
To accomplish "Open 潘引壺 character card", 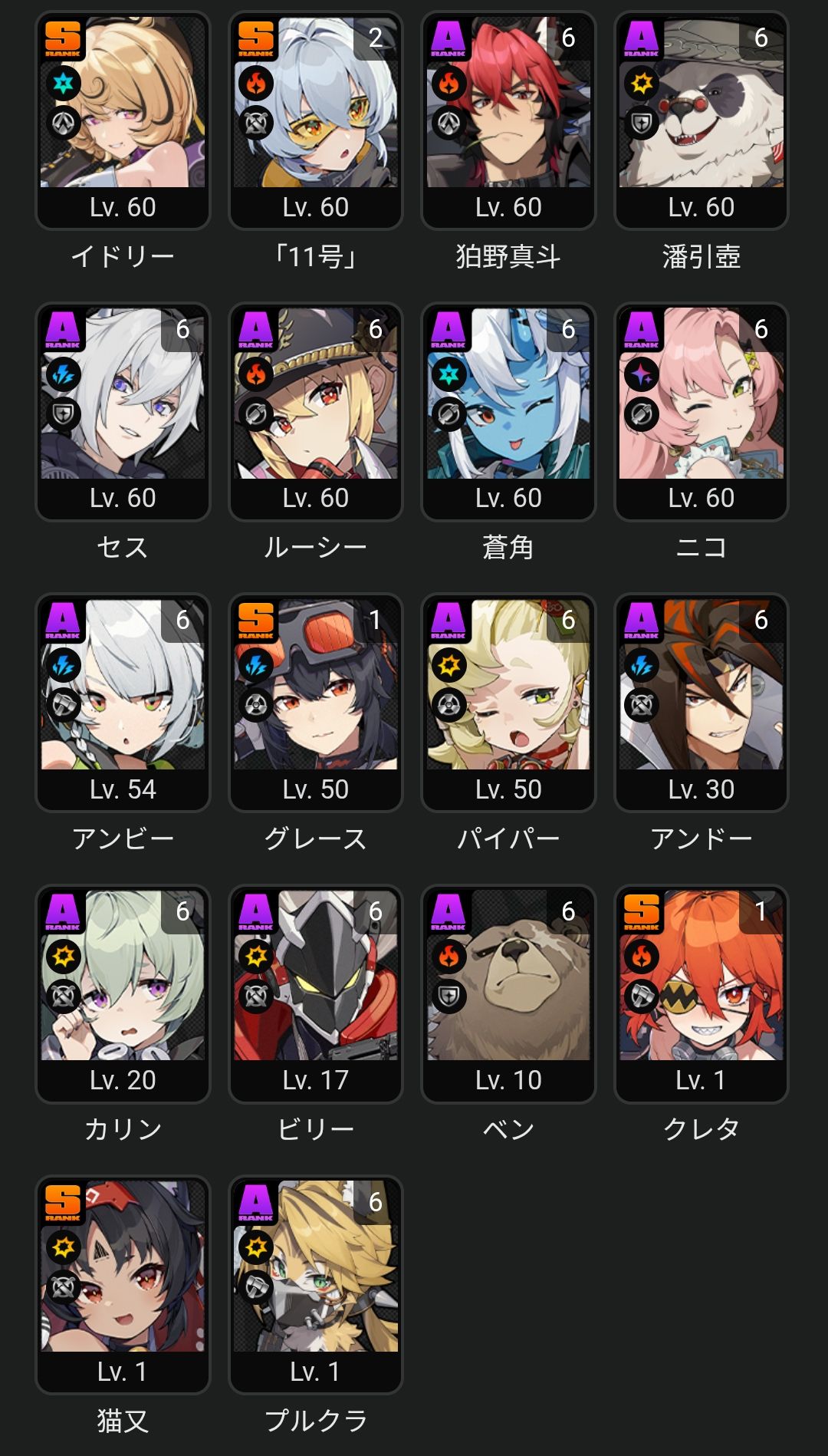I will [701, 120].
